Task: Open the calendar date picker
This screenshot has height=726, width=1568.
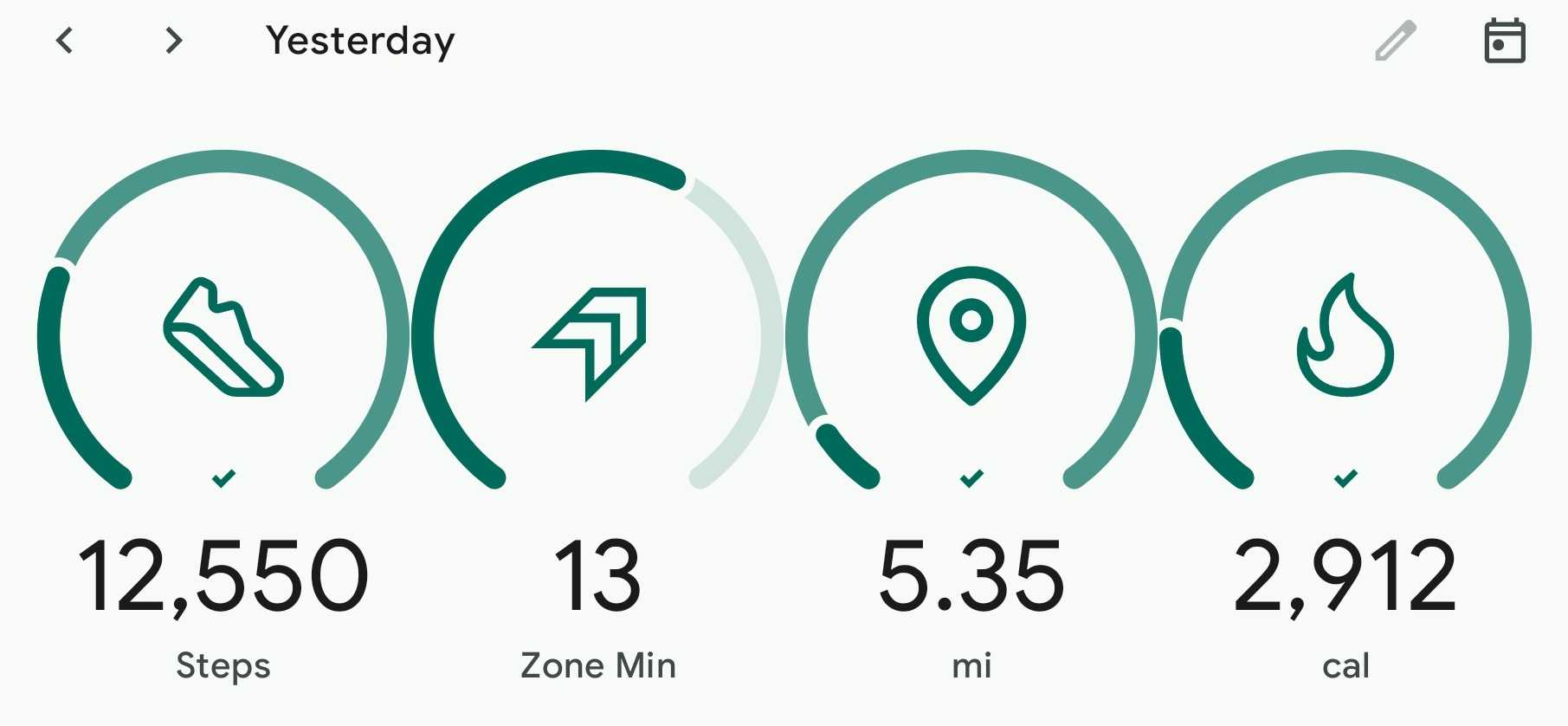Action: 1505,41
